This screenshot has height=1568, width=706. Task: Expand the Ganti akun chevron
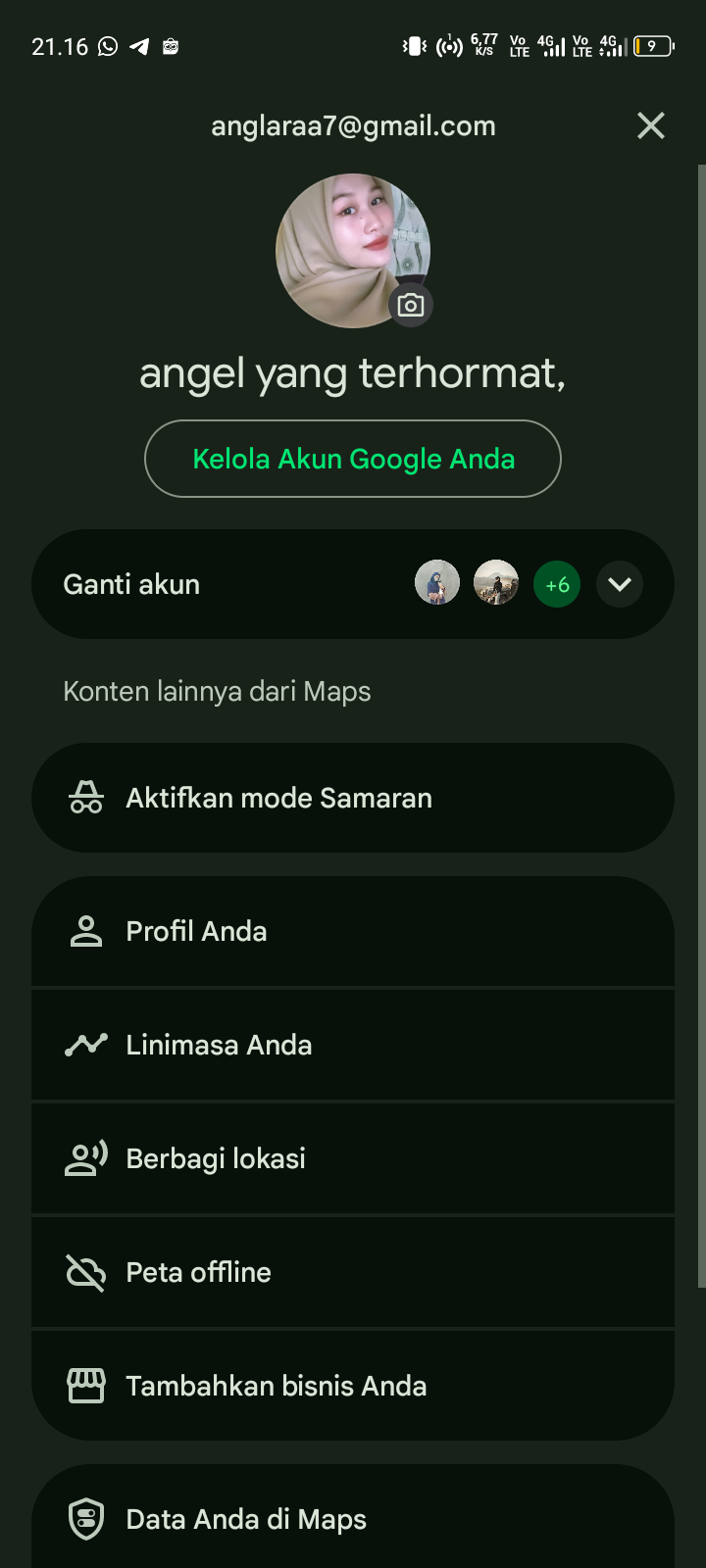pyautogui.click(x=620, y=584)
